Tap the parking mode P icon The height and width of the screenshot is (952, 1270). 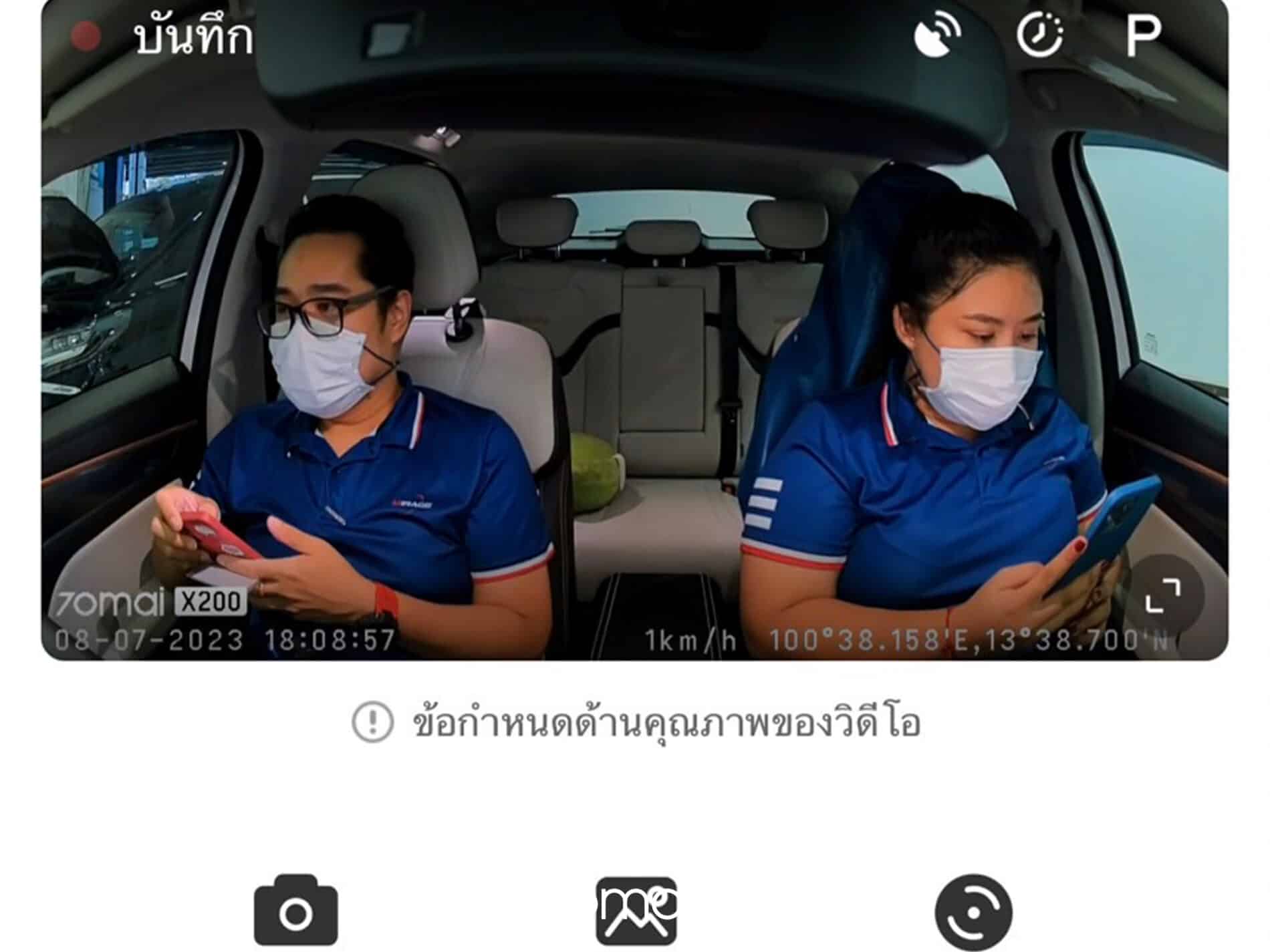click(1143, 36)
